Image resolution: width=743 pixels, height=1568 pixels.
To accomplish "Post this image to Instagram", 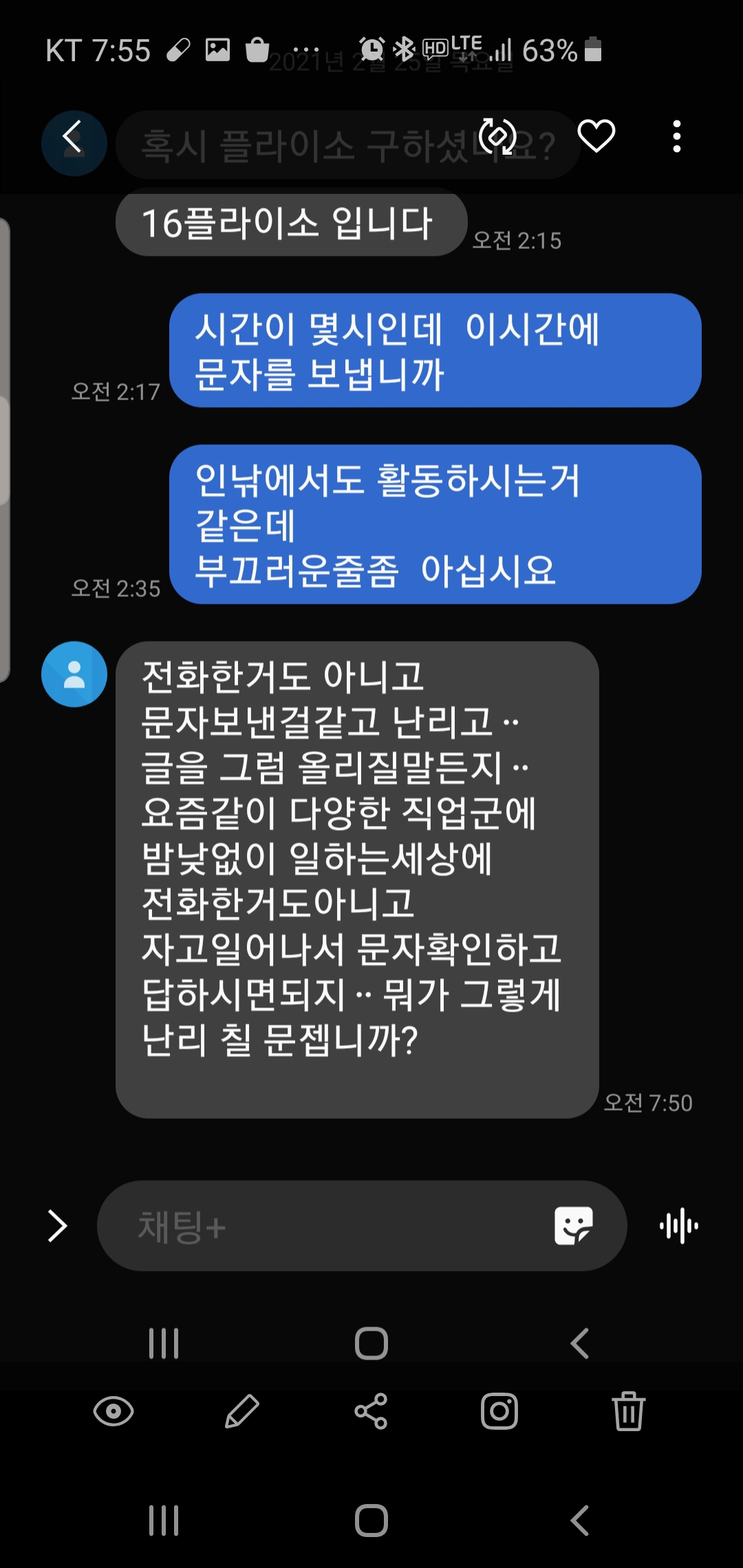I will click(499, 1412).
